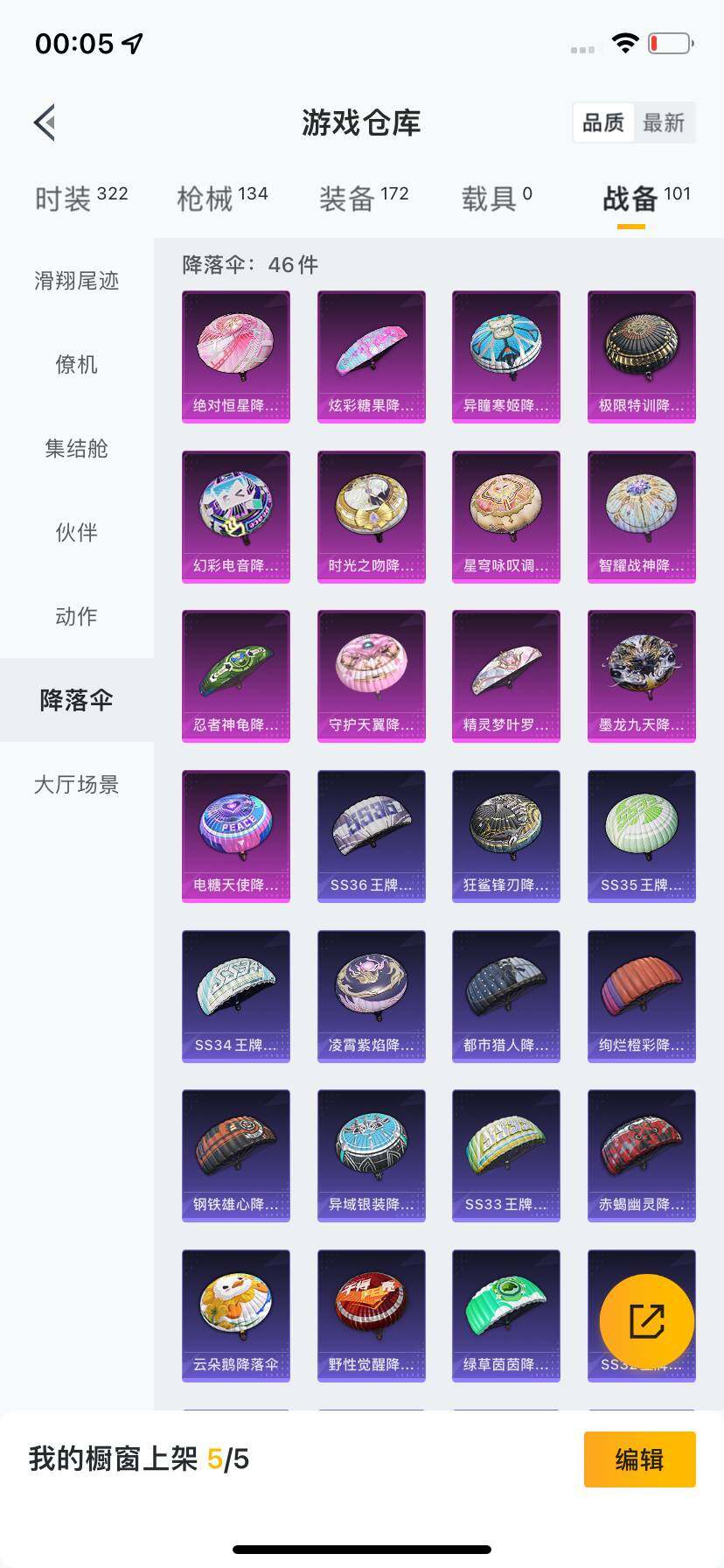The height and width of the screenshot is (1568, 724).
Task: Open the share export icon in orange circle
Action: click(648, 1320)
